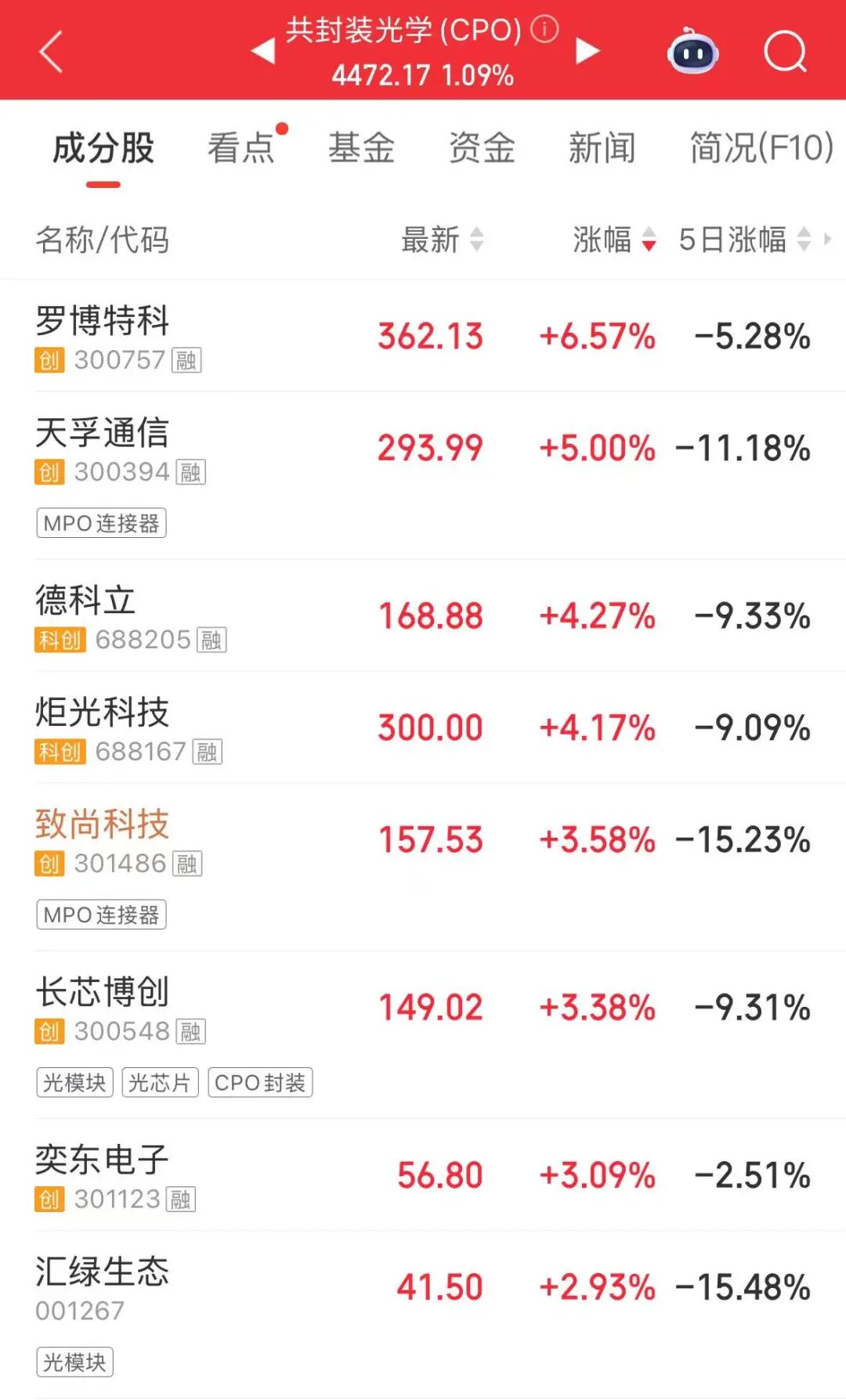Screen dimensions: 846x1400
Task: Sort stocks by the 最新 price column
Action: click(x=430, y=241)
